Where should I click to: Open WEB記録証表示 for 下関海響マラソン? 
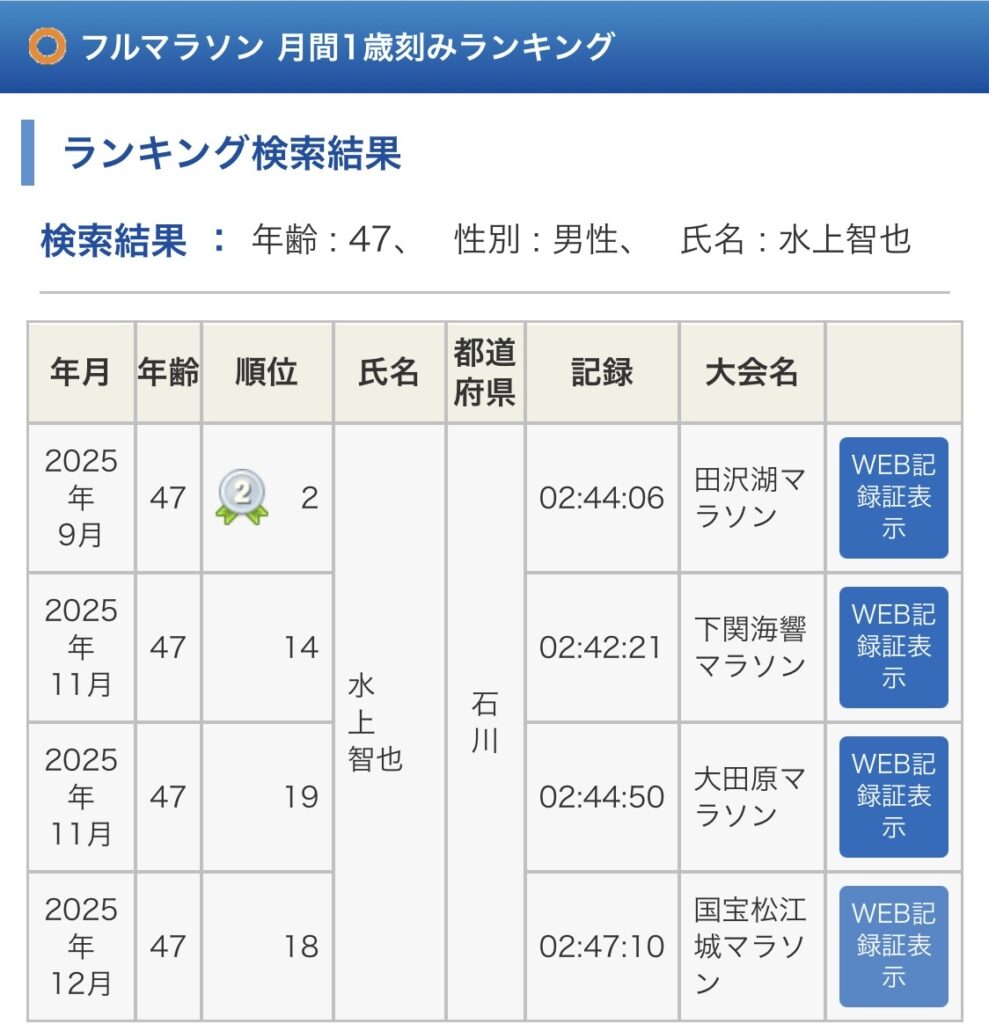(893, 647)
